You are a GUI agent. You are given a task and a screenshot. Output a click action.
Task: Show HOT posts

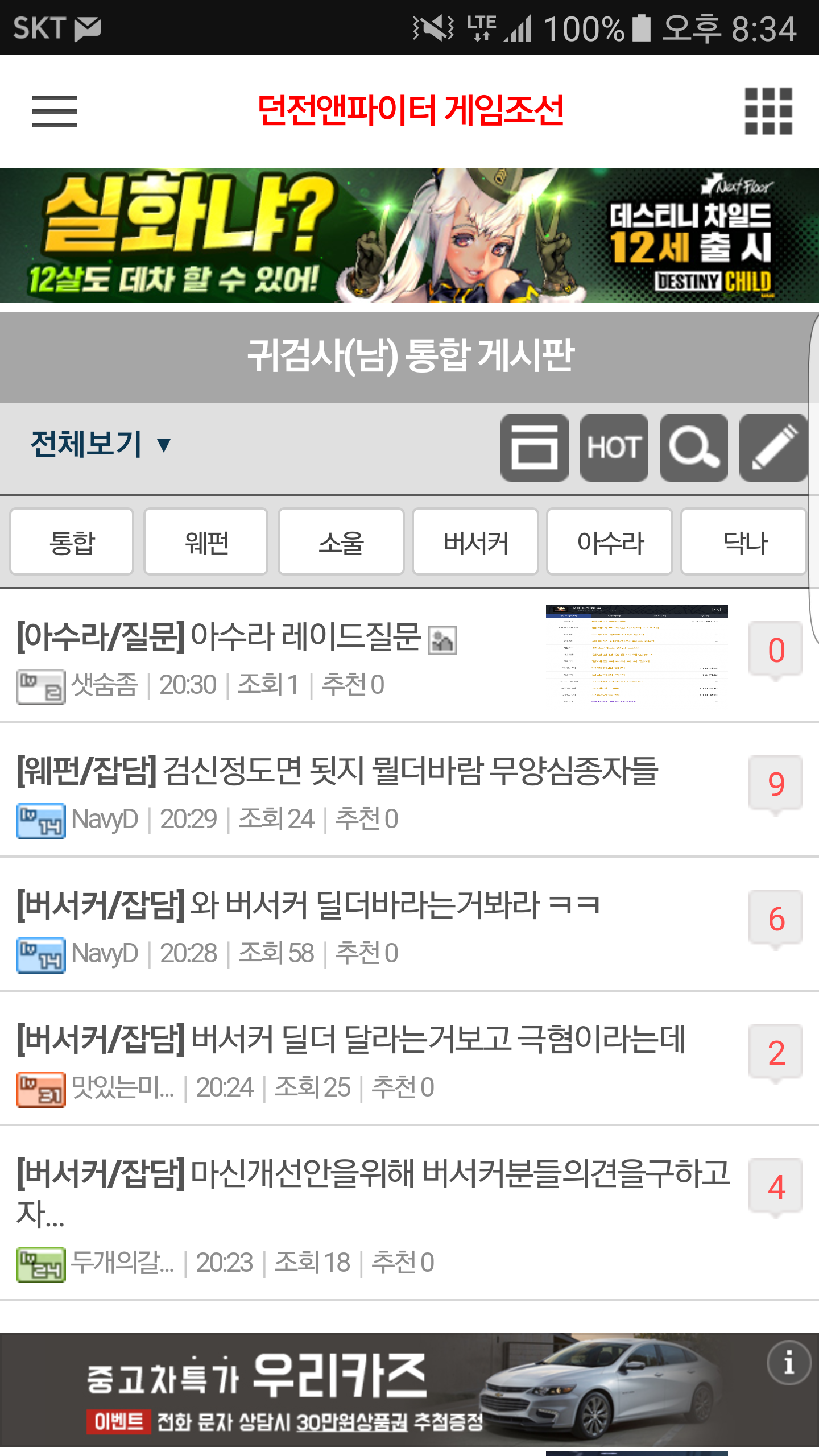[614, 448]
